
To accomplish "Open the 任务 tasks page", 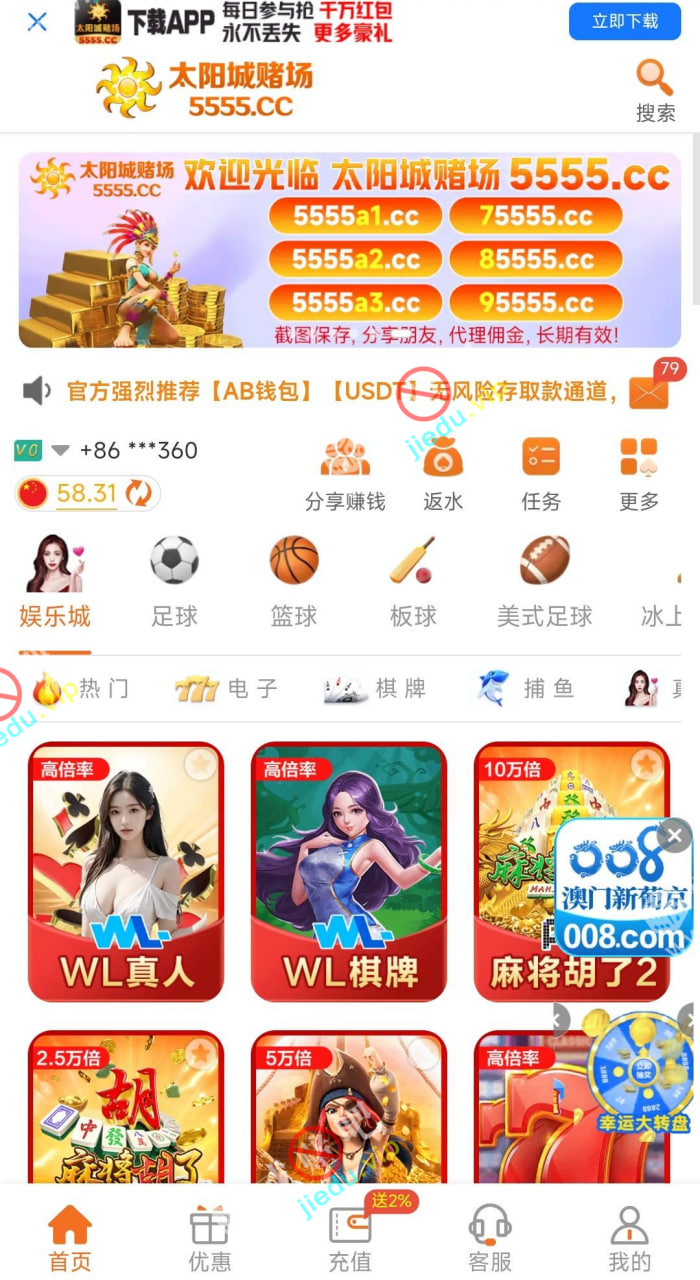I will click(541, 474).
